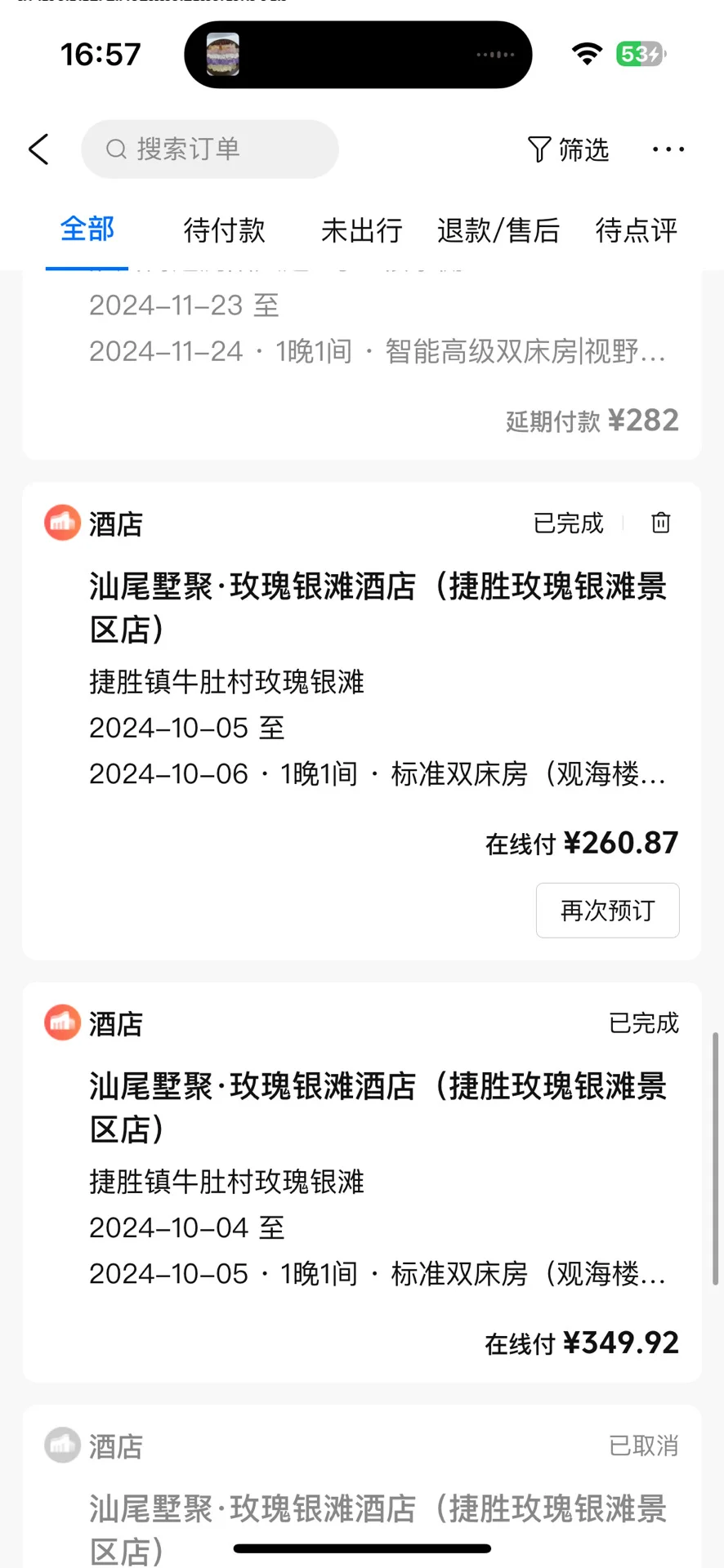The width and height of the screenshot is (724, 1568).
Task: Switch to the 退款/售后 tab
Action: 498,230
